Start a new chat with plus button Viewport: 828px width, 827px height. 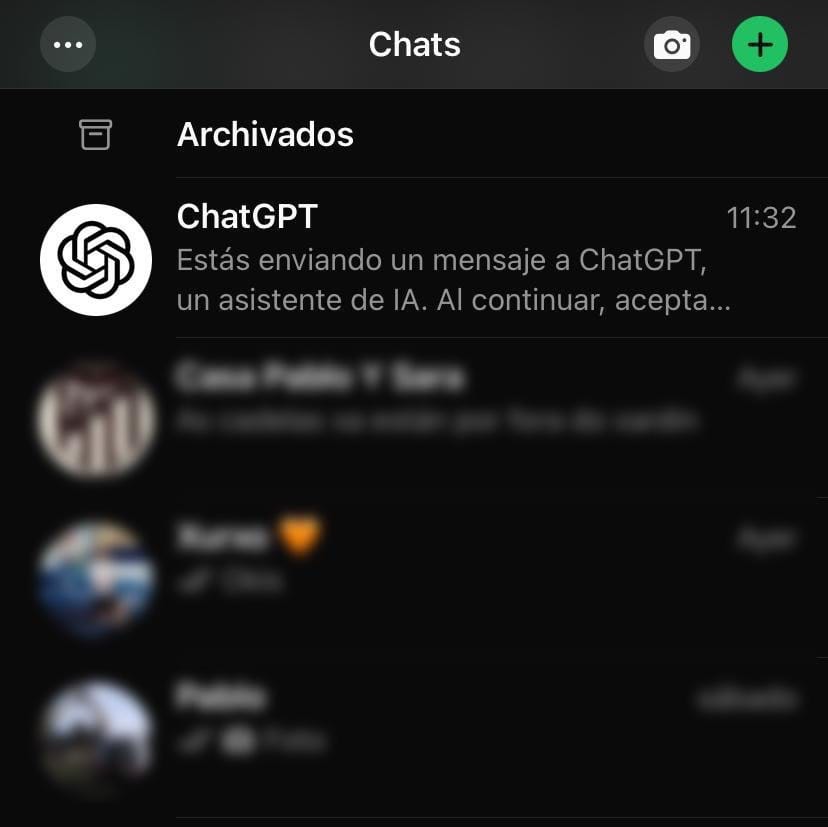(760, 45)
